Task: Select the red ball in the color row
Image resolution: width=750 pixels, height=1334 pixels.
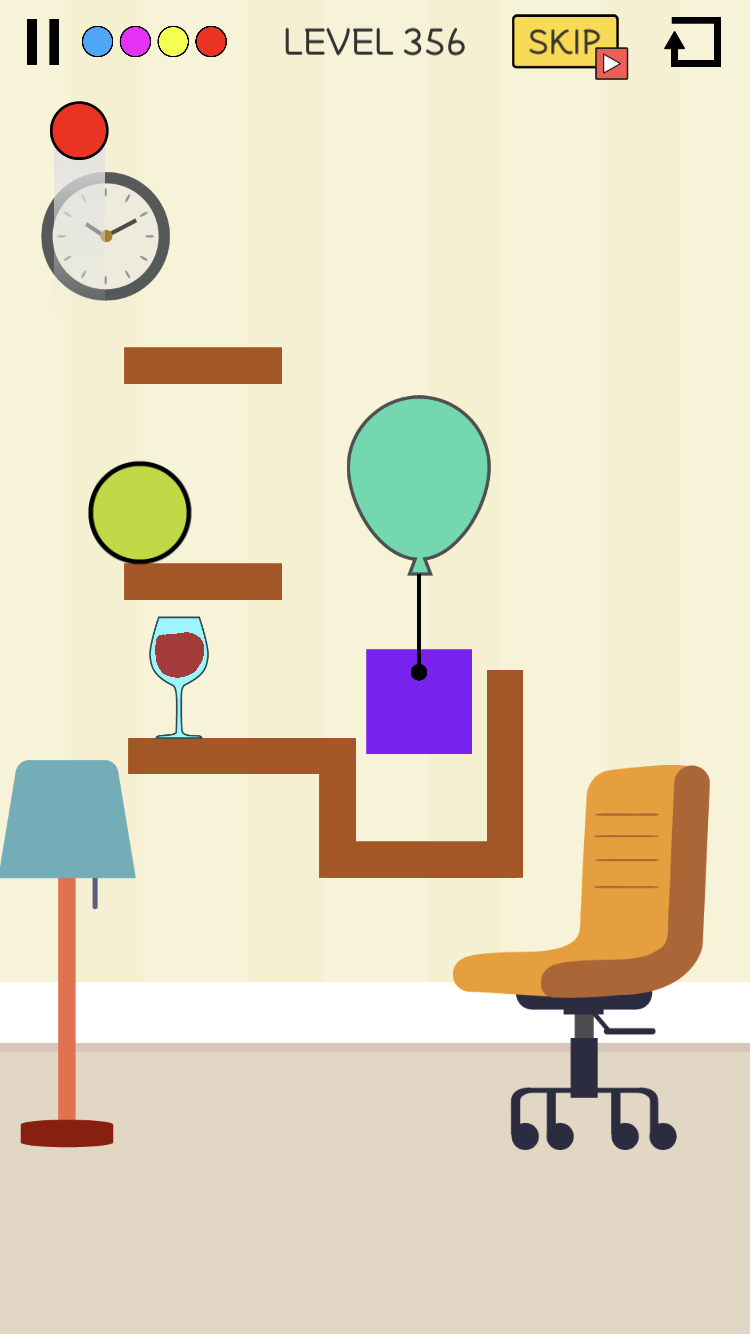Action: coord(211,42)
